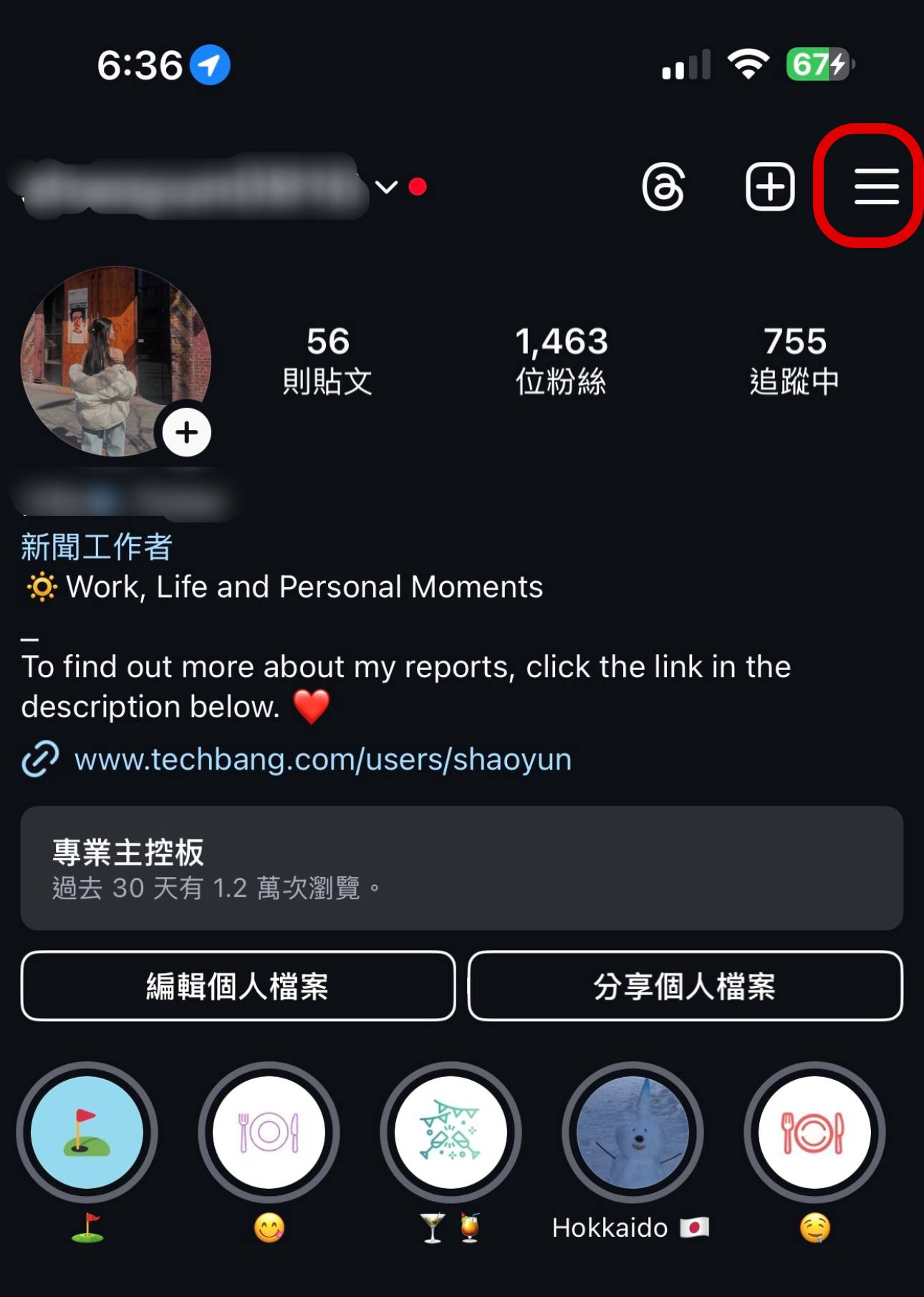
Task: View the 755 following list
Action: (795, 362)
